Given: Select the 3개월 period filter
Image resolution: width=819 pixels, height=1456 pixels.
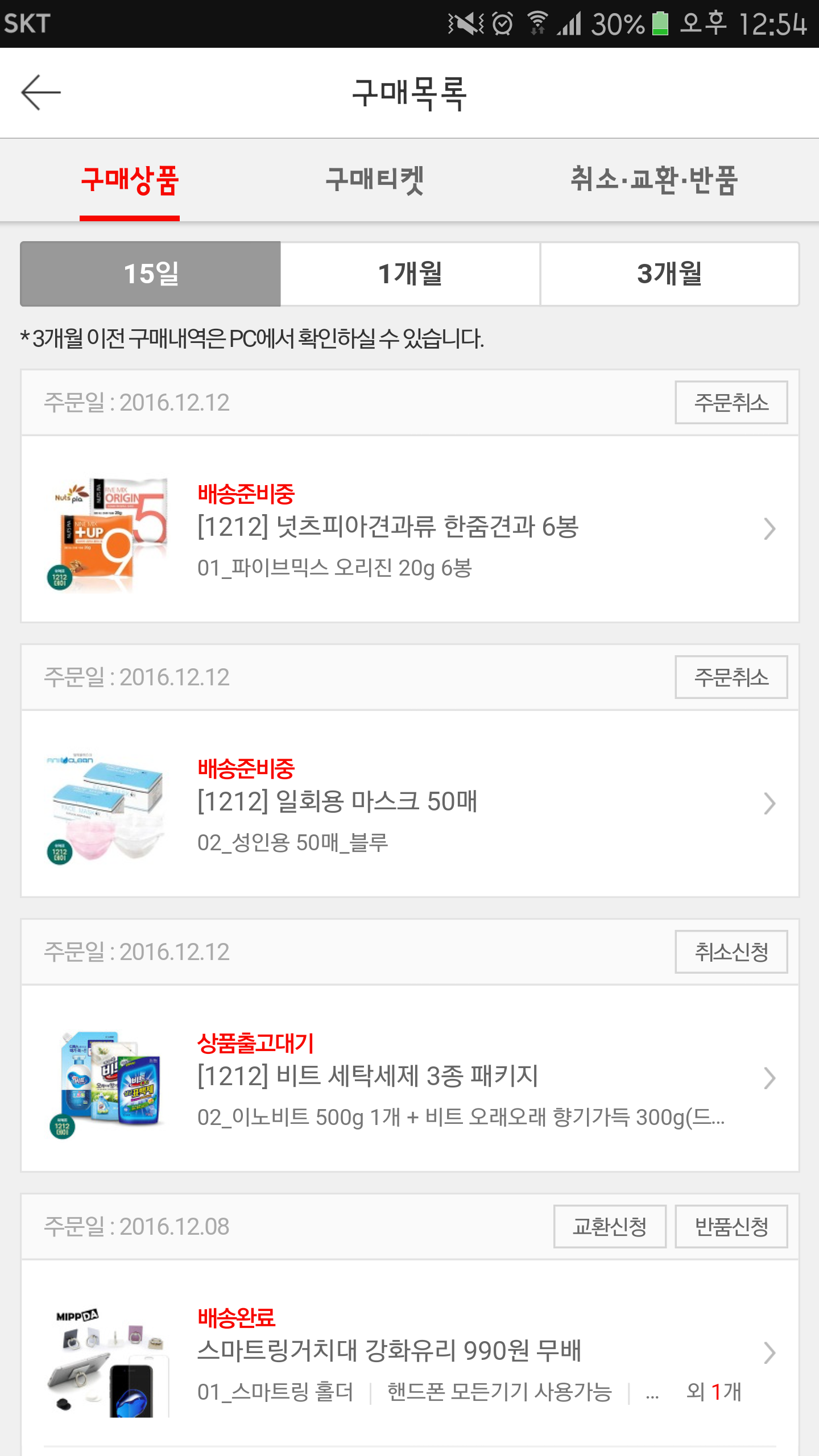Looking at the screenshot, I should point(669,274).
